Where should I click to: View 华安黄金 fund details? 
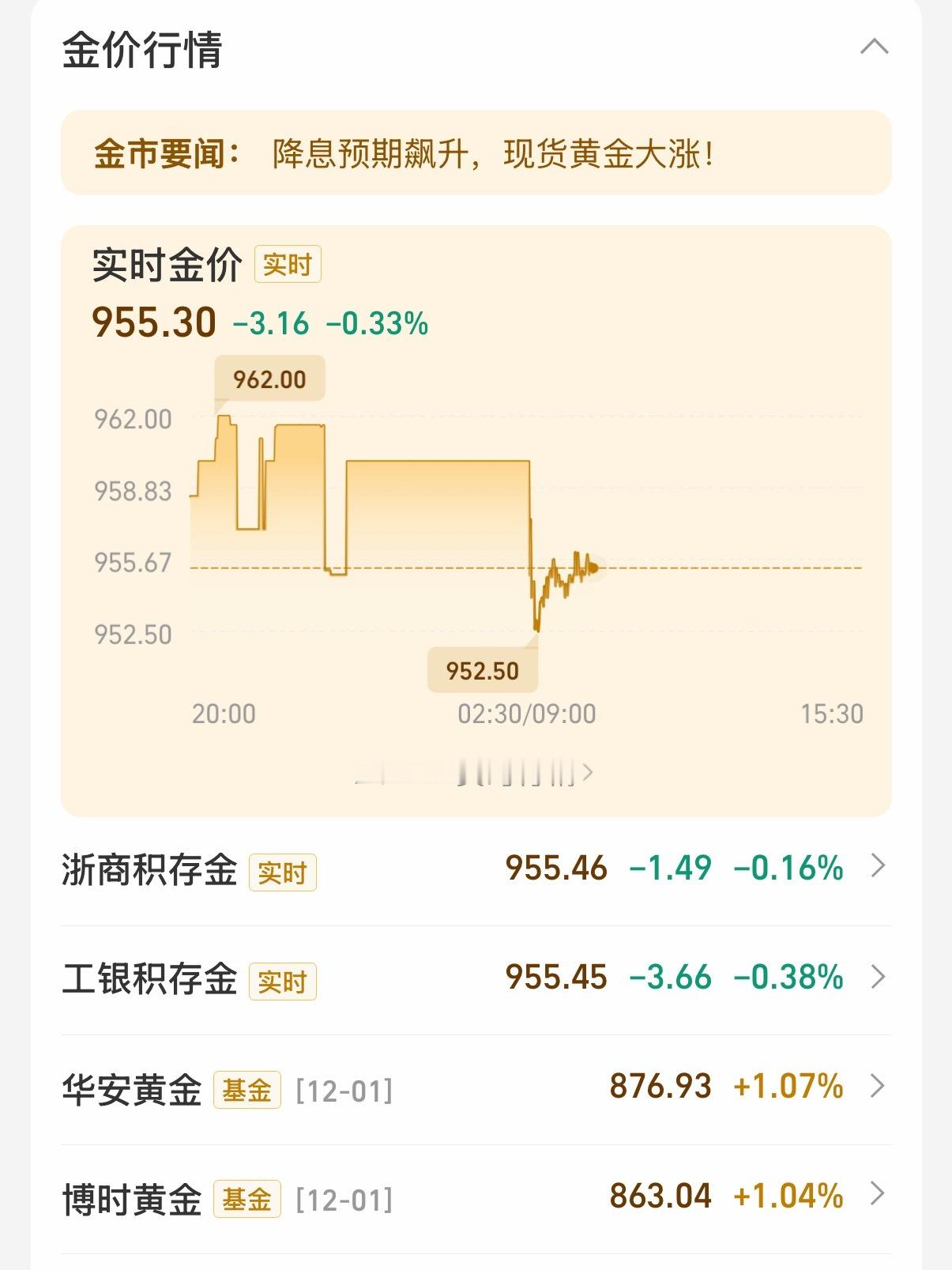click(x=476, y=1088)
